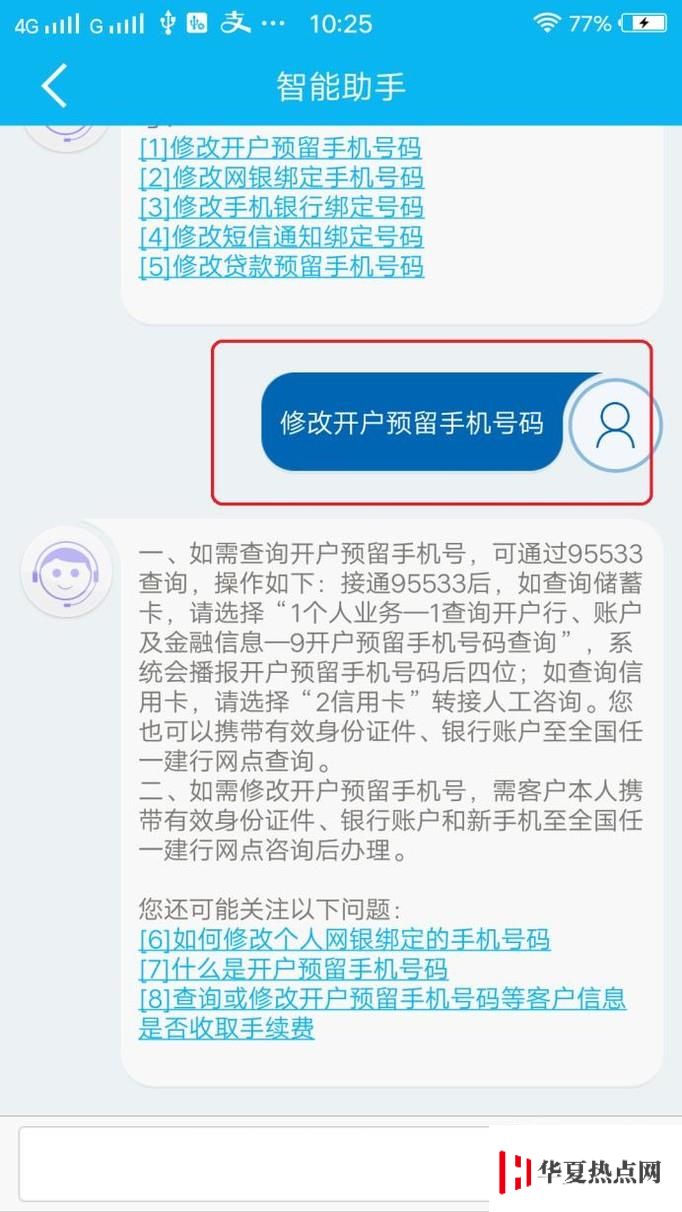Open link [1]修改开户预留手机号码
682x1212 pixels.
[x=280, y=149]
